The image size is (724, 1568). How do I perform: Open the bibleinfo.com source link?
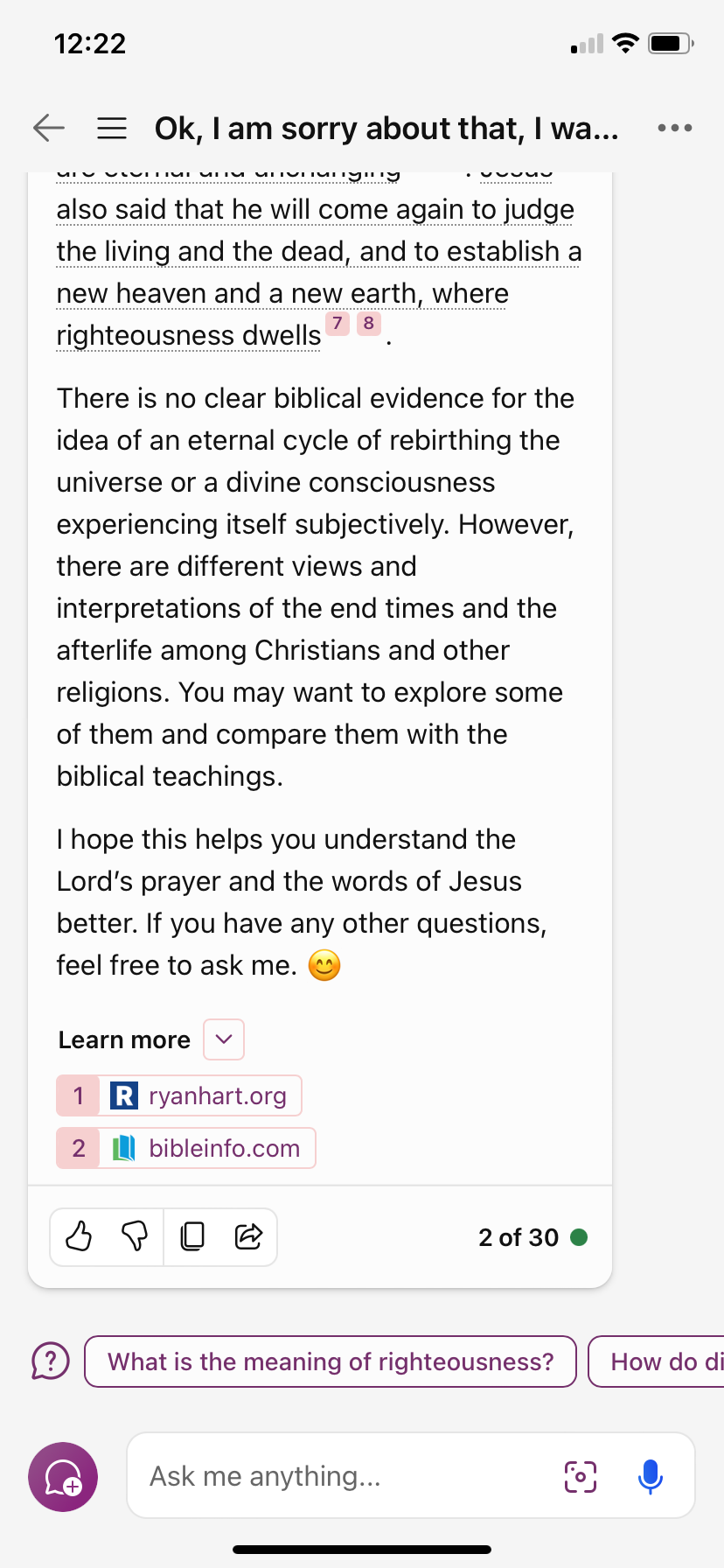[x=186, y=1148]
